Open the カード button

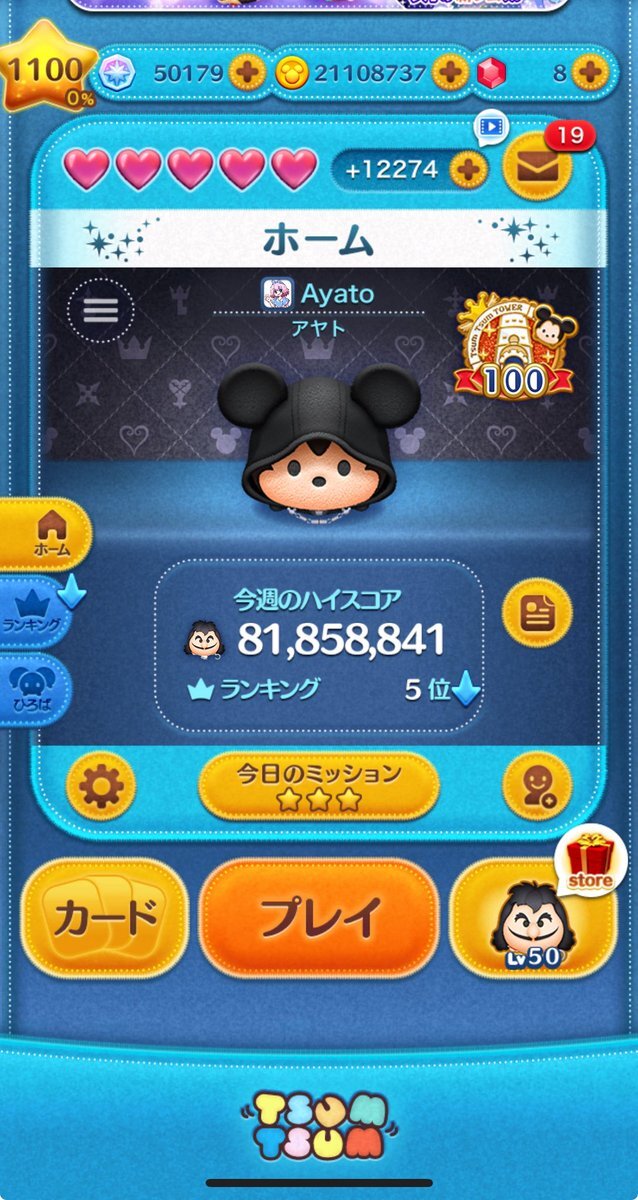click(x=105, y=916)
